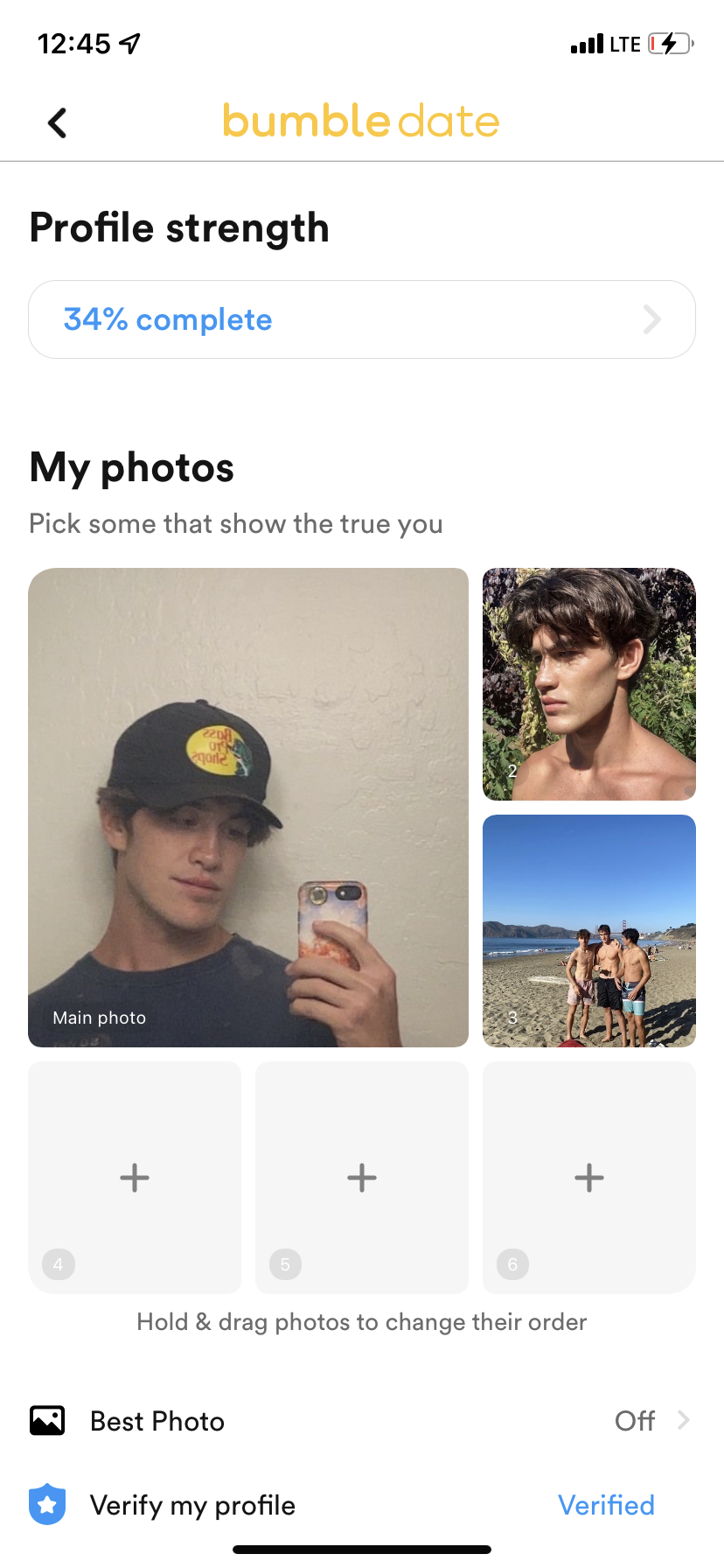Viewport: 724px width, 1568px height.
Task: Open the 34% complete profile strength
Action: [362, 319]
